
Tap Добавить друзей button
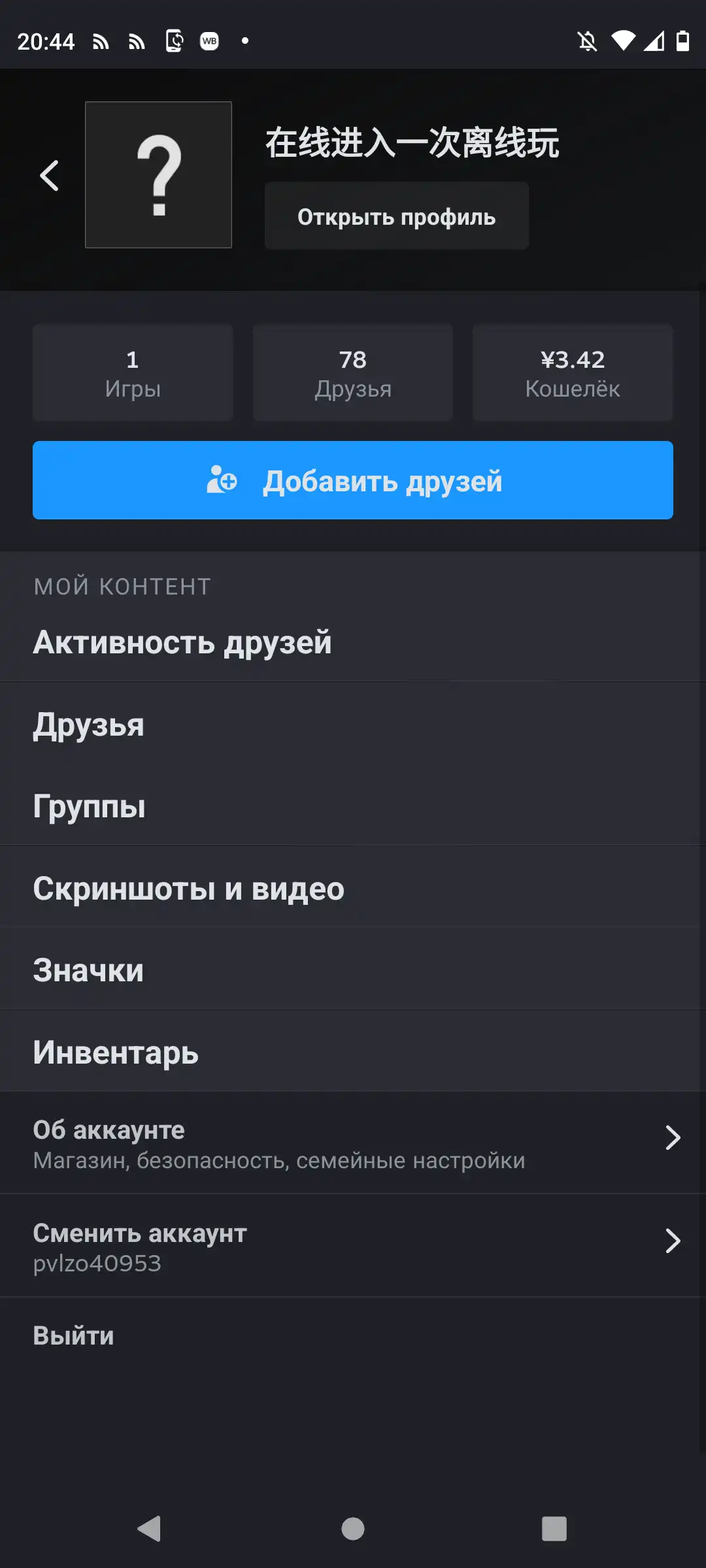tap(353, 480)
